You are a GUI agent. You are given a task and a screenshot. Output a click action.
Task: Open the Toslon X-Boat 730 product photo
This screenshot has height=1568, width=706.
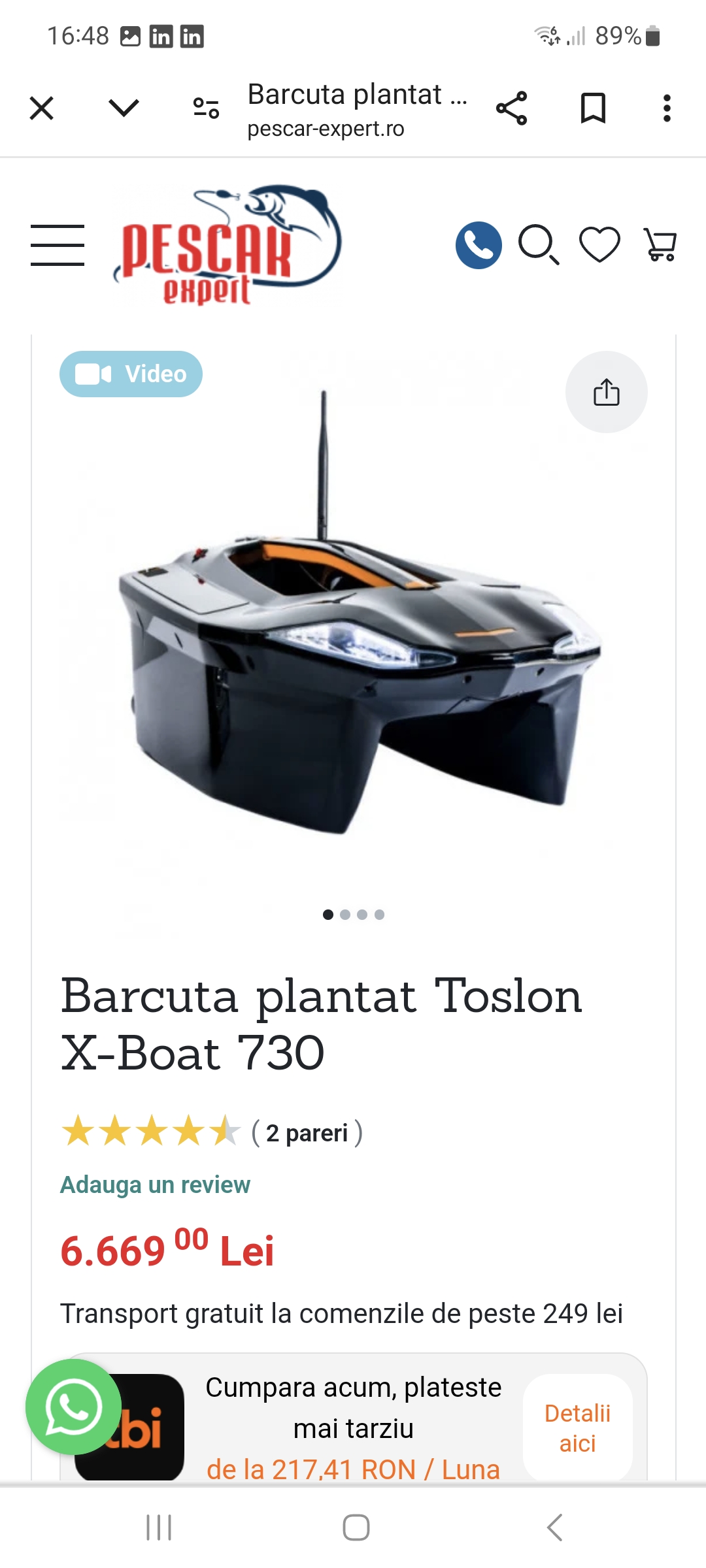pyautogui.click(x=353, y=653)
